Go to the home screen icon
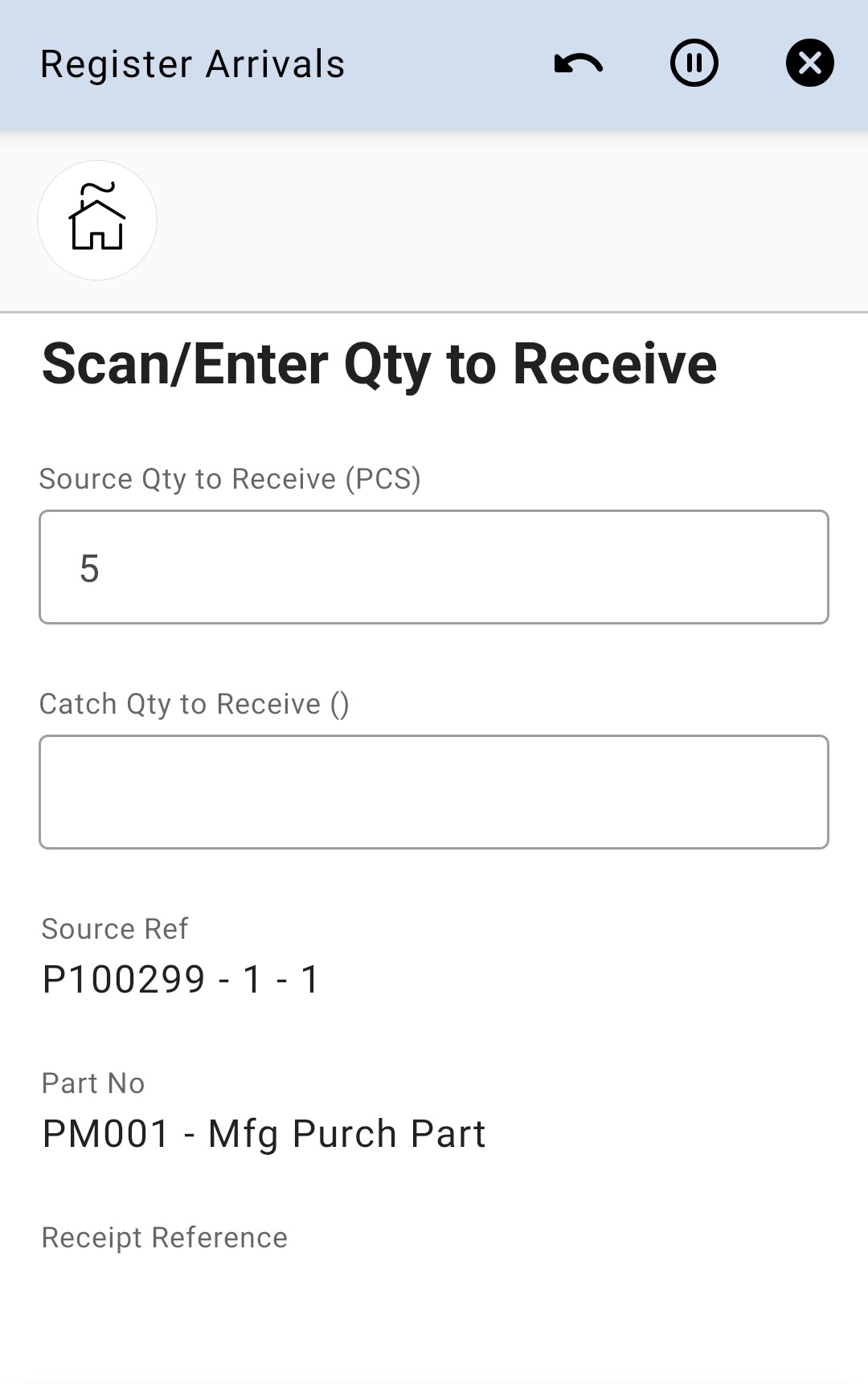Screen dimensions: 868x1384 click(97, 220)
